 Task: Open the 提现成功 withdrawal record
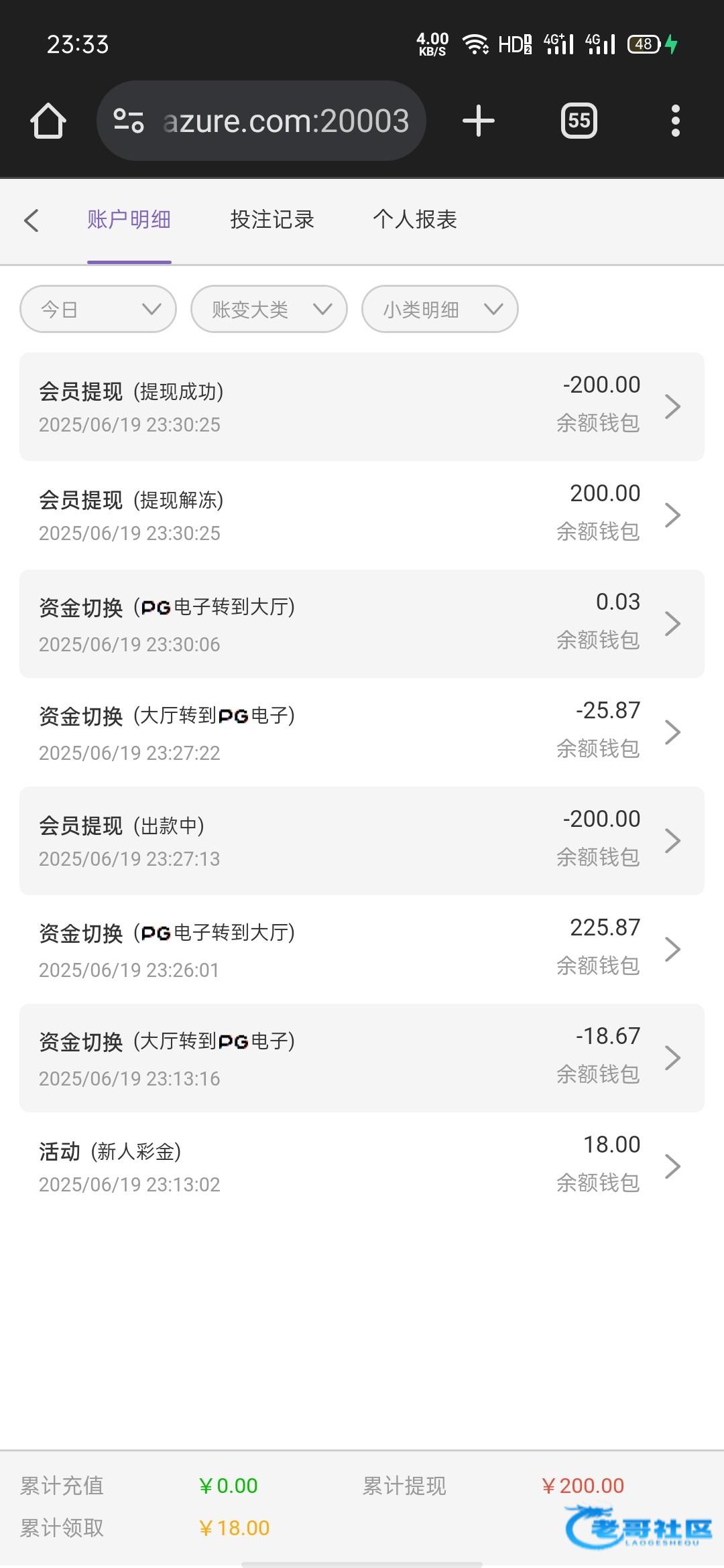(362, 407)
